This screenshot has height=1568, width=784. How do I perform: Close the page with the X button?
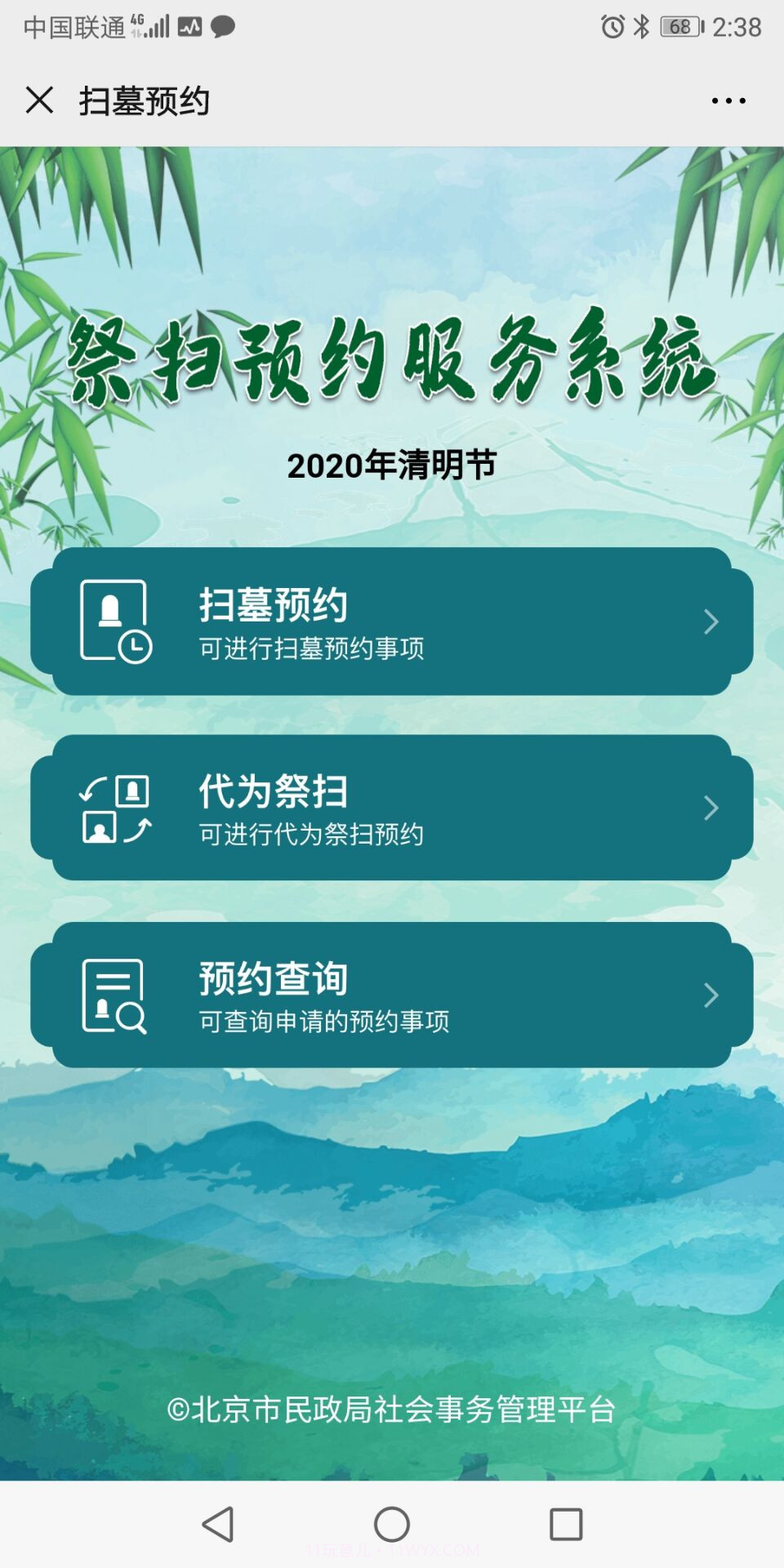pos(38,101)
